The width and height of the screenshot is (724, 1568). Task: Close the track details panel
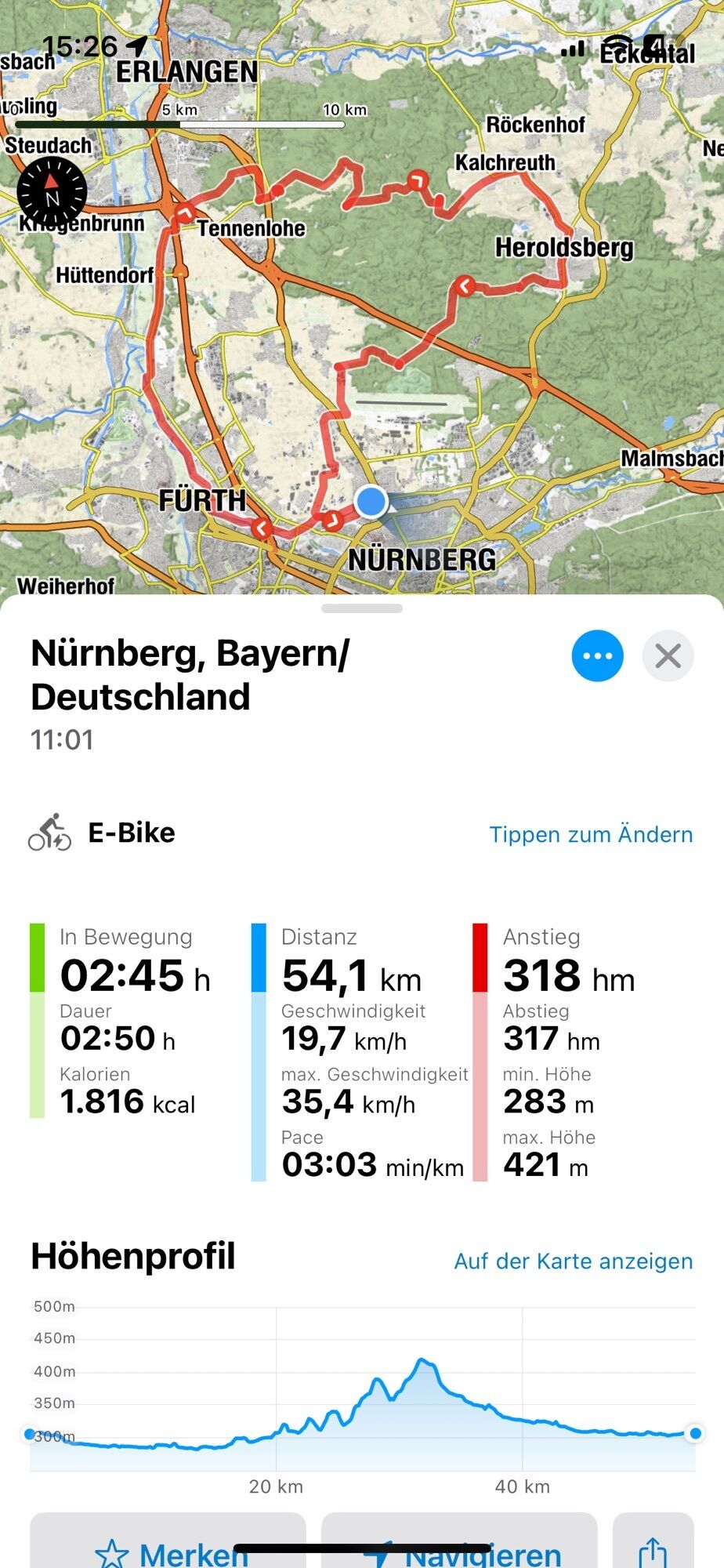coord(668,655)
